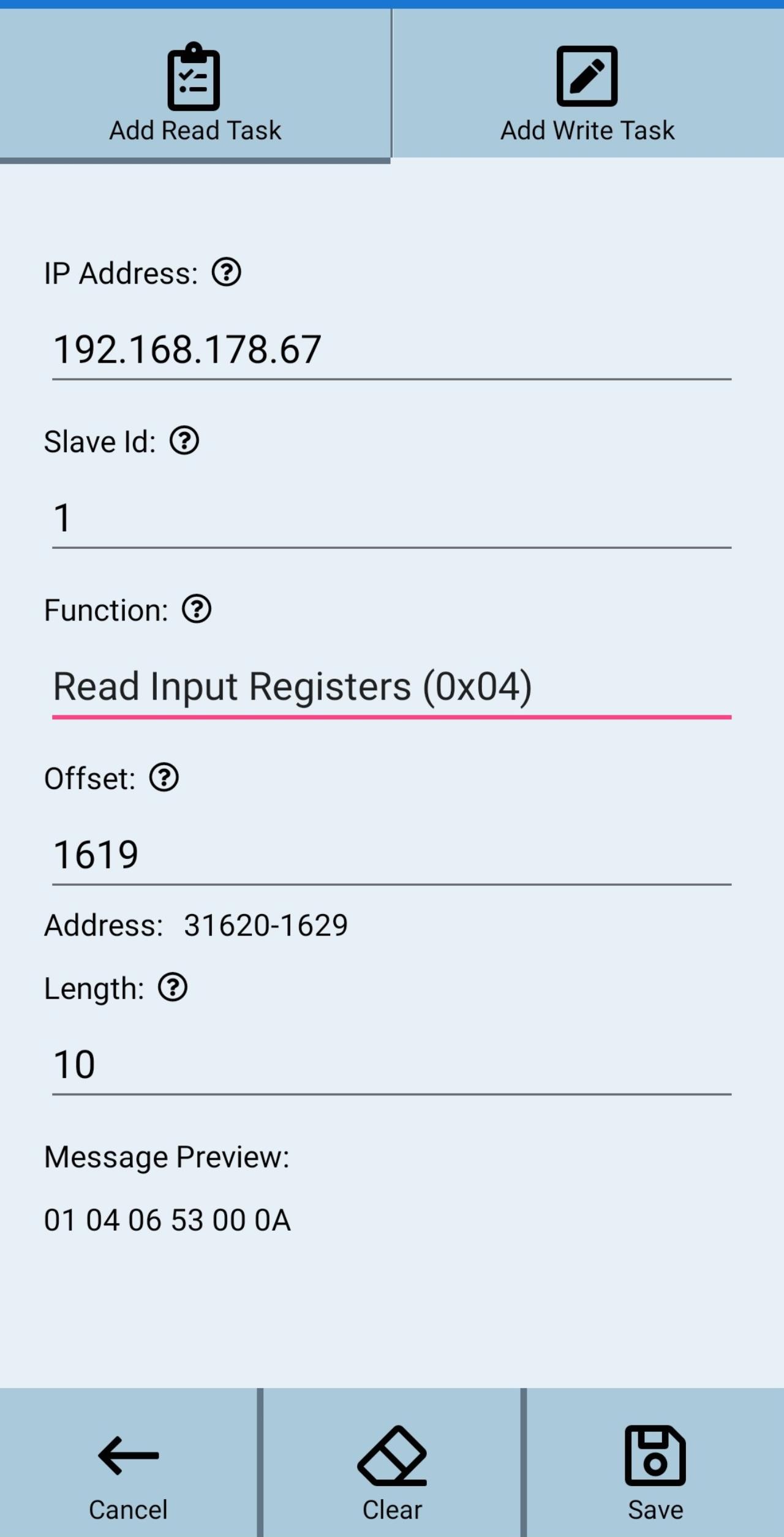Cancel and go back
The width and height of the screenshot is (784, 1537).
coord(128,1463)
